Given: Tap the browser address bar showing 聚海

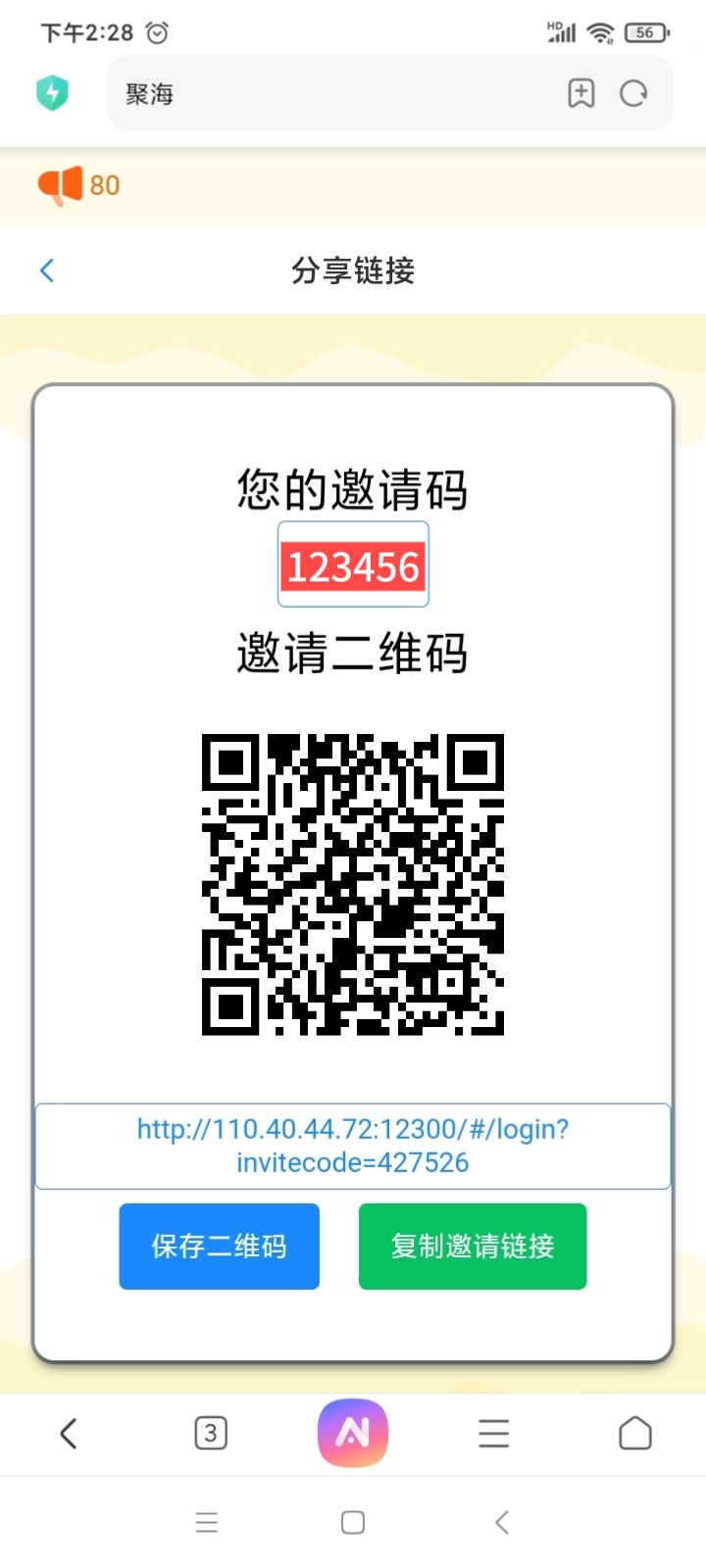Looking at the screenshot, I should click(333, 94).
